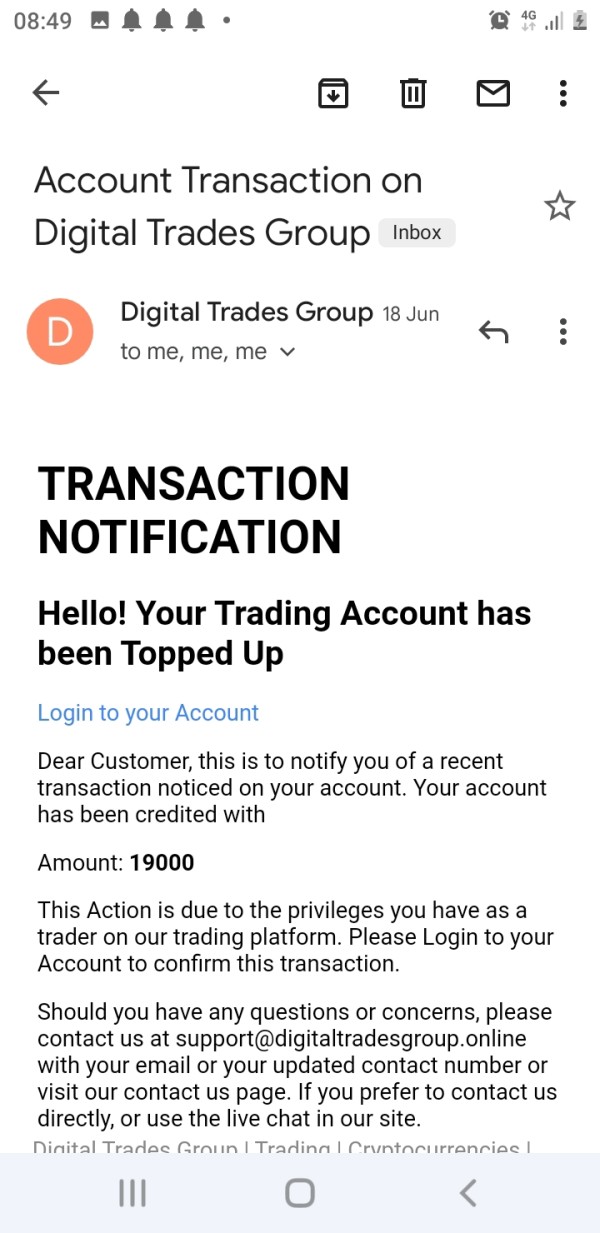Tap the Inbox label chip

coord(417,233)
